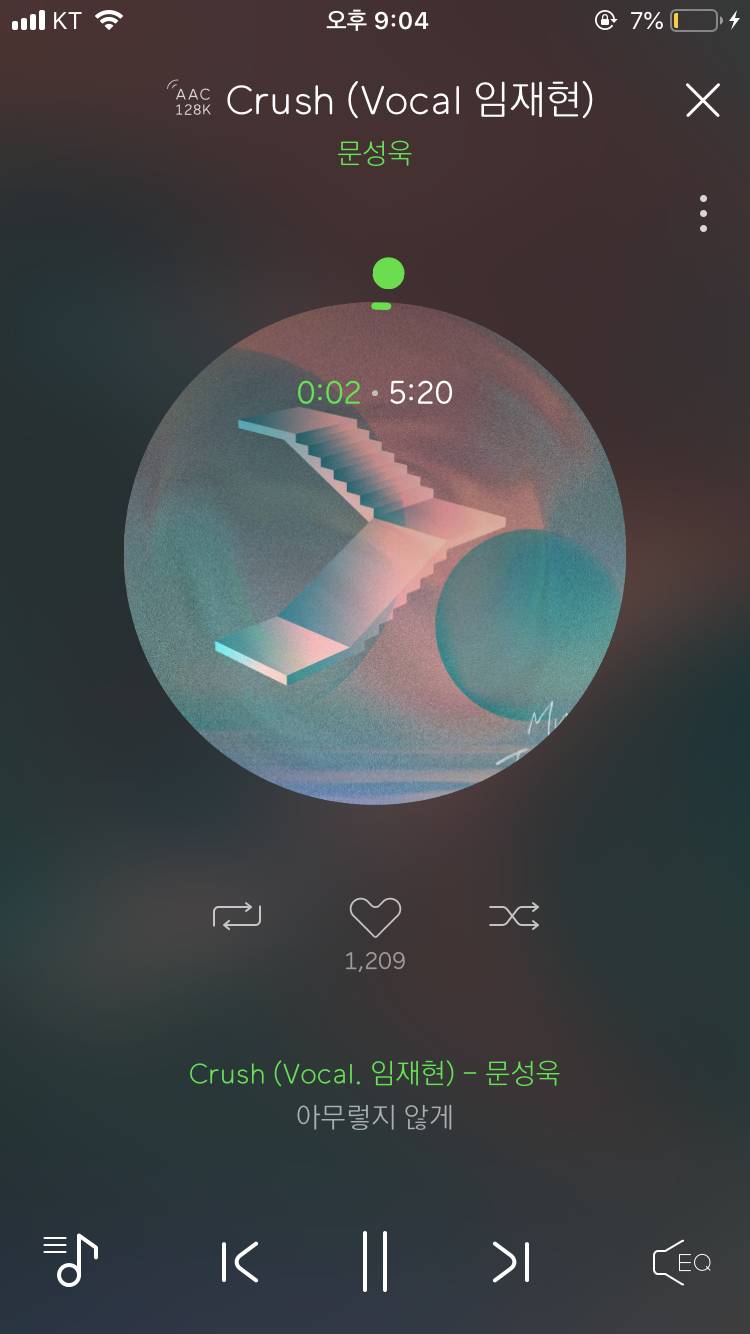Pause the currently playing song

[375, 1262]
